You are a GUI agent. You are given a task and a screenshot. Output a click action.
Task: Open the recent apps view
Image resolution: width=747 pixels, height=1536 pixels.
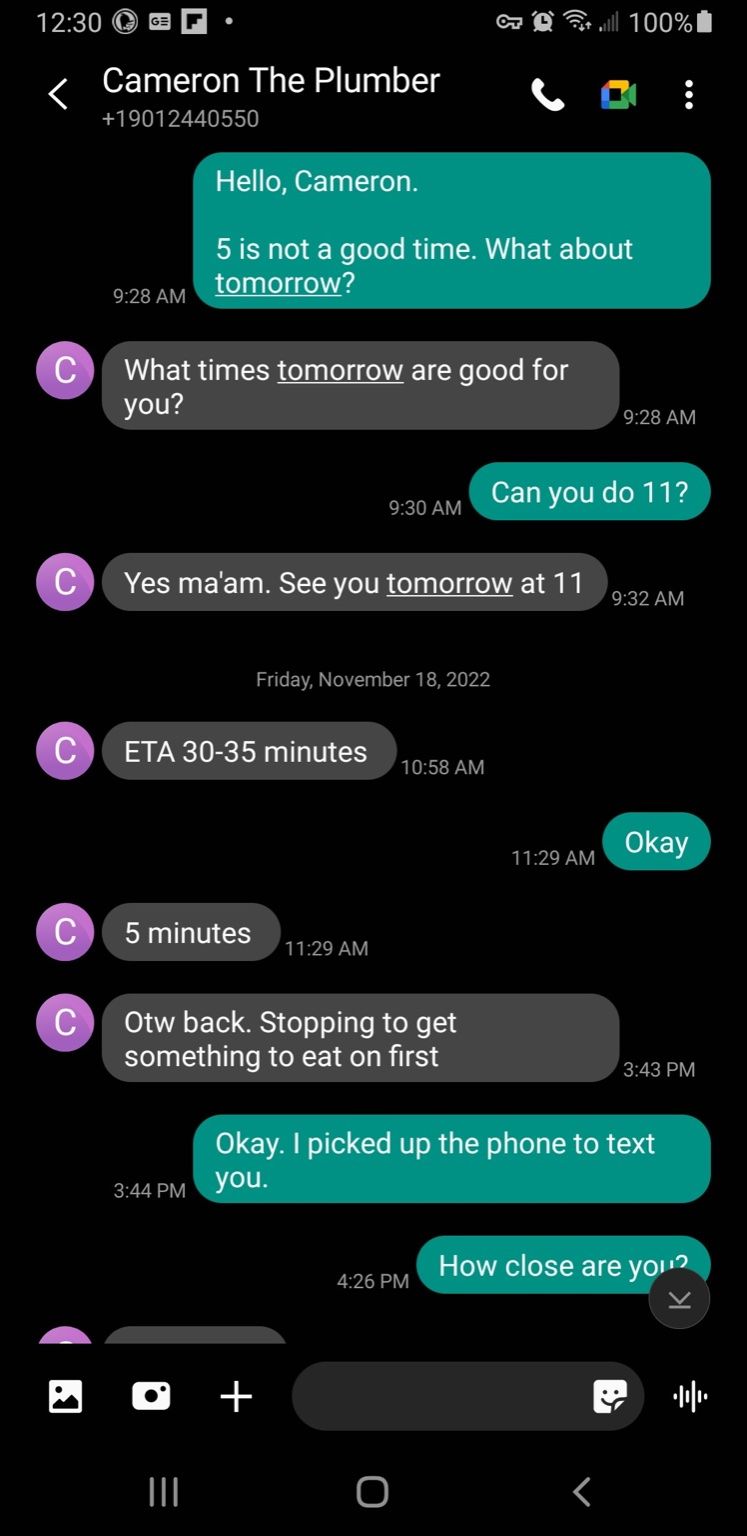pos(163,1491)
